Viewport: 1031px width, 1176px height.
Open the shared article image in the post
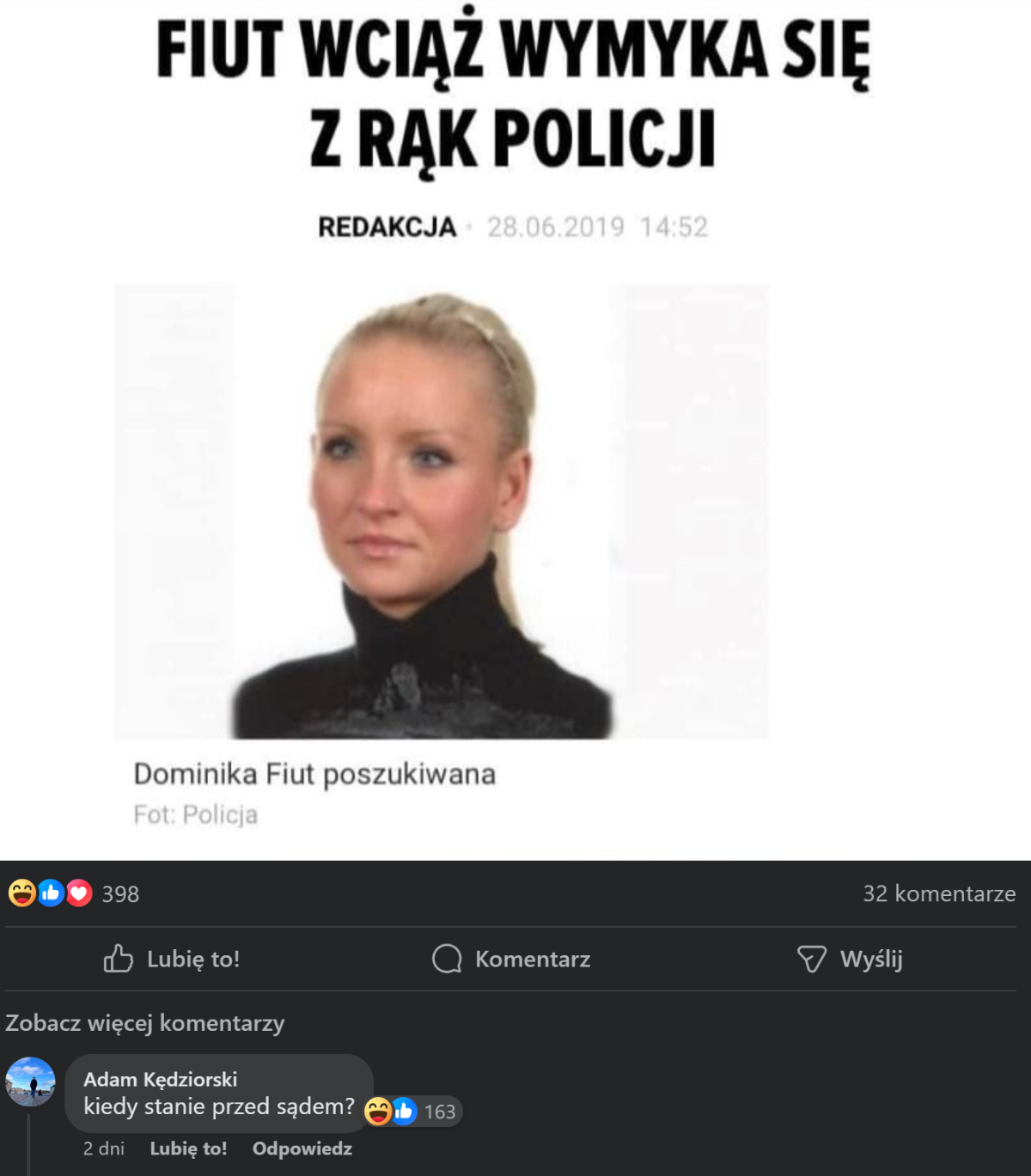pyautogui.click(x=515, y=430)
